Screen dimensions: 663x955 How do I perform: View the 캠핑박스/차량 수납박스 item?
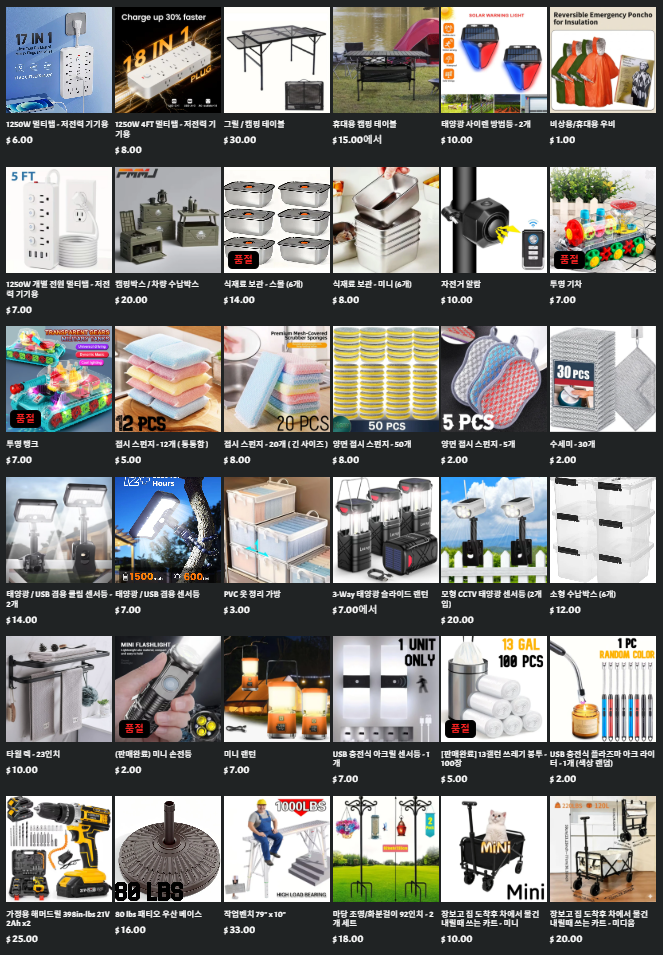point(167,219)
